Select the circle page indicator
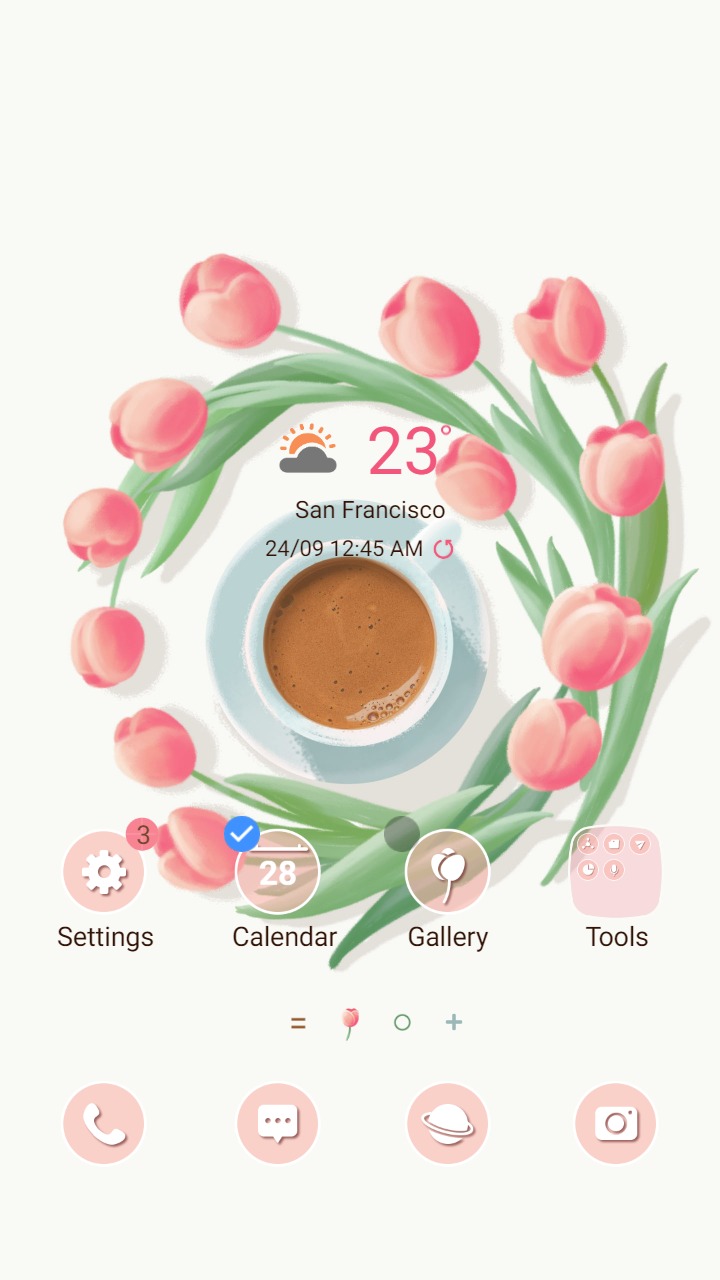Image resolution: width=720 pixels, height=1280 pixels. point(401,1022)
